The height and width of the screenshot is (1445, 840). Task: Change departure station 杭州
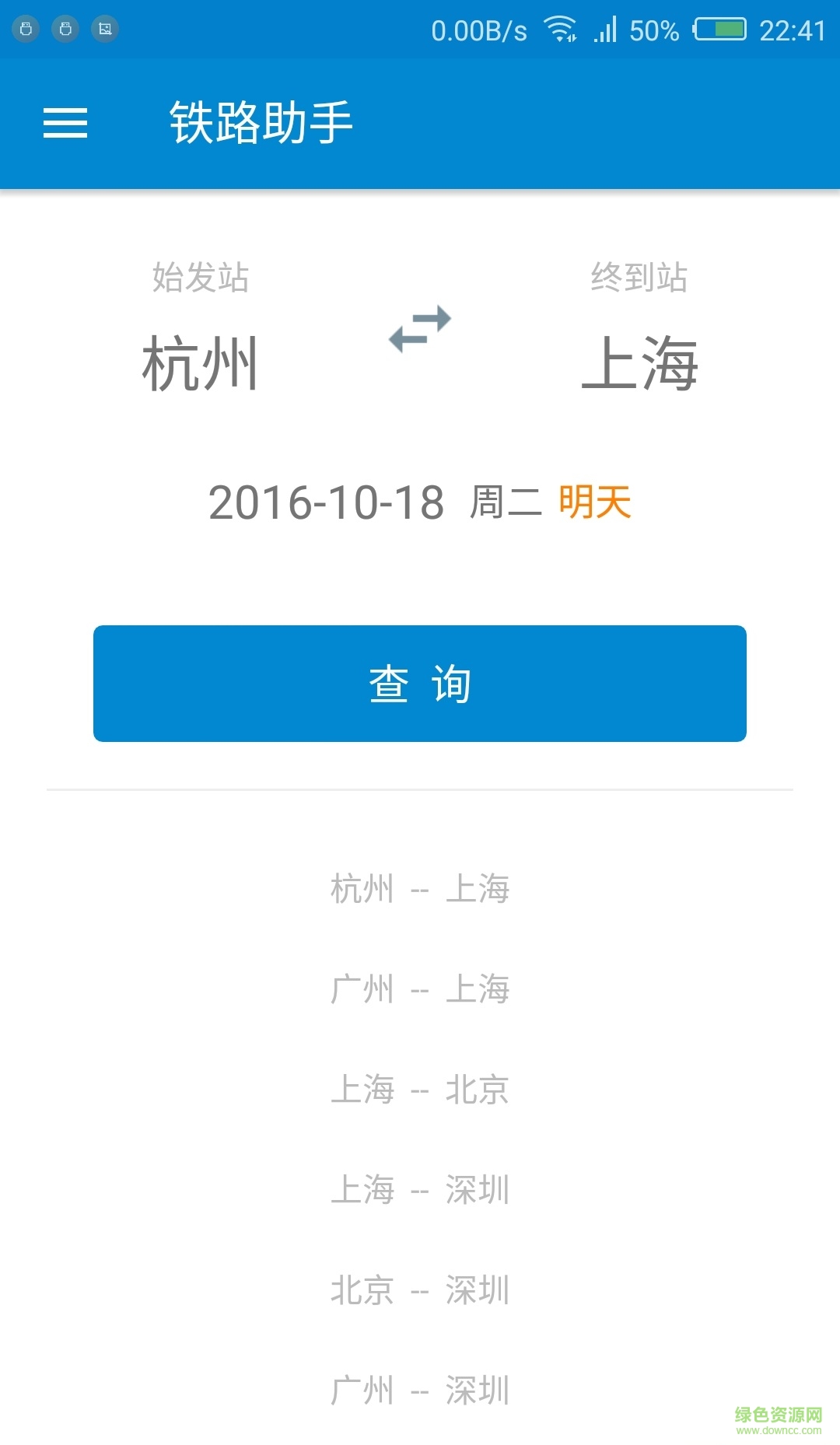pos(200,364)
